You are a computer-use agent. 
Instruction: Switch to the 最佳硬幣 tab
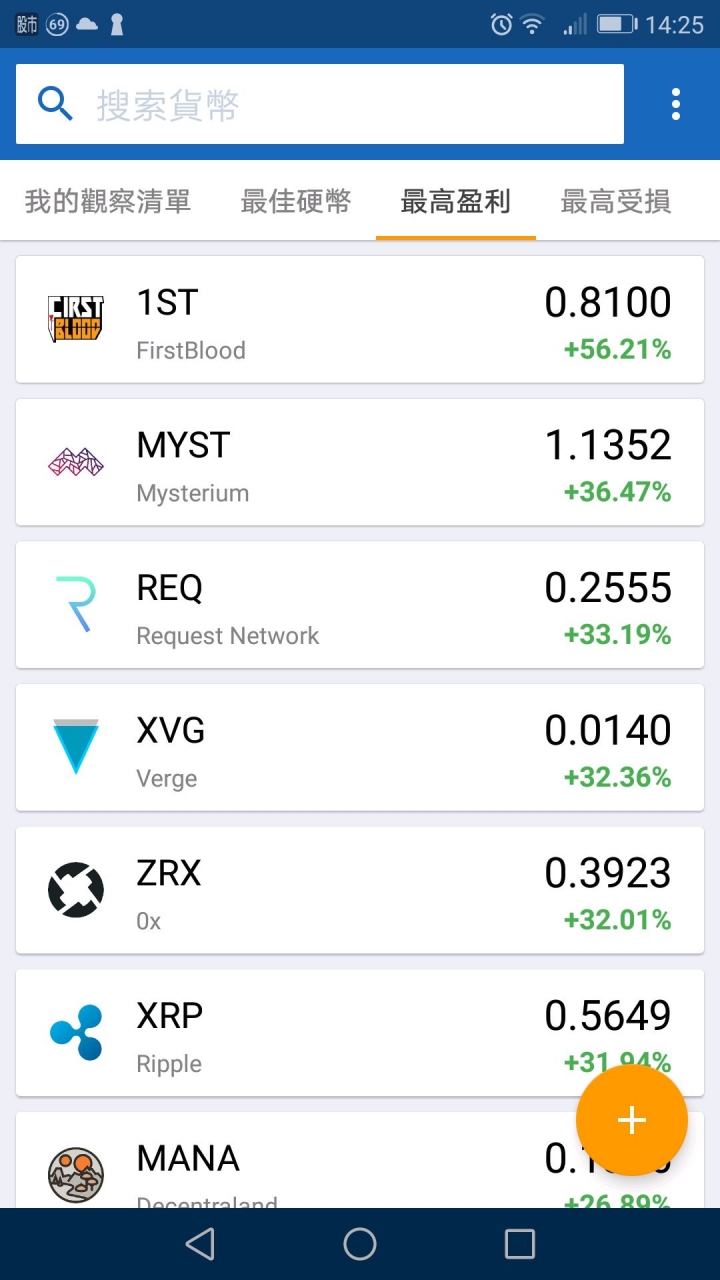[x=296, y=201]
